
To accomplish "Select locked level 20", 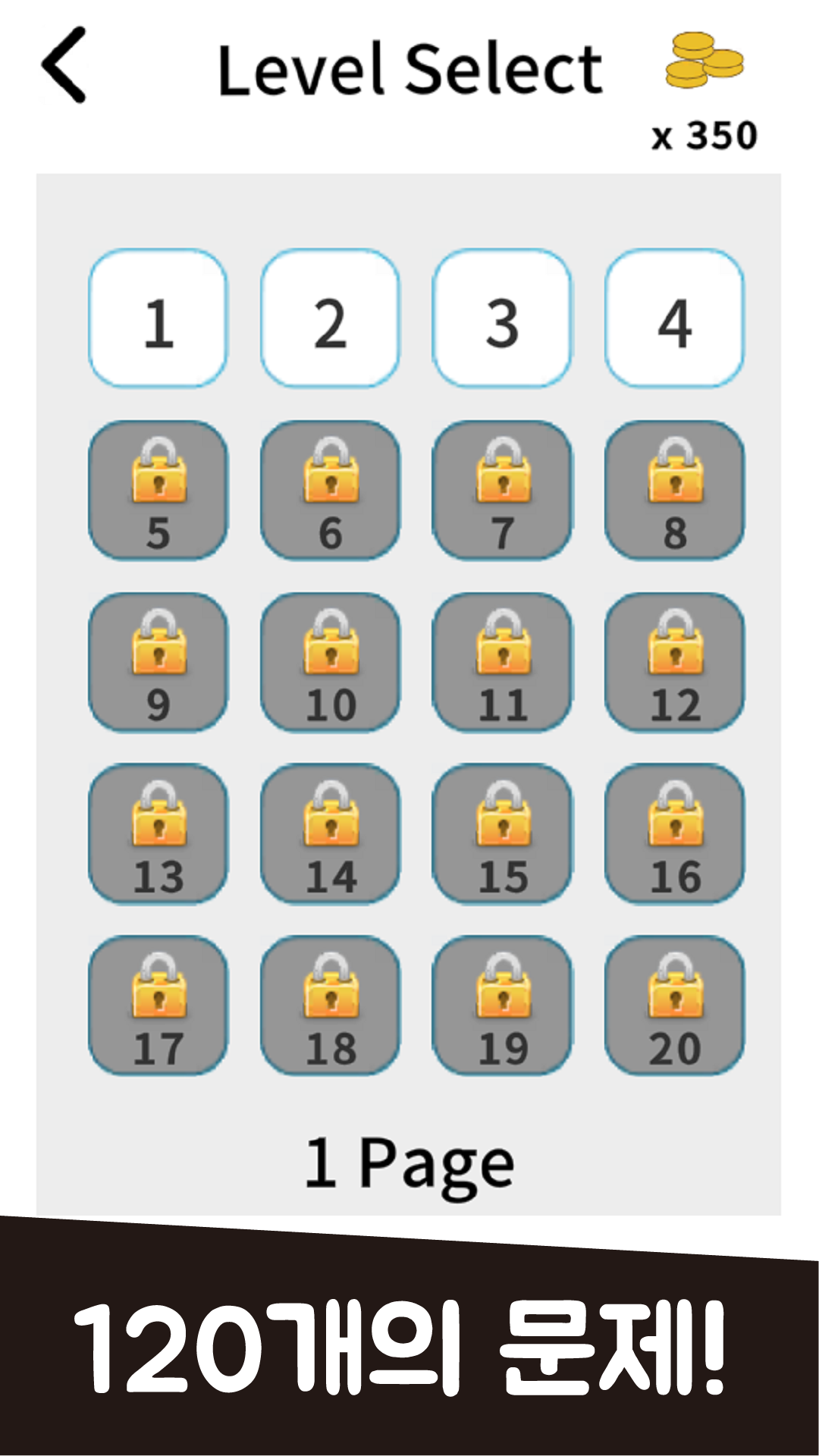I will pyautogui.click(x=674, y=1006).
